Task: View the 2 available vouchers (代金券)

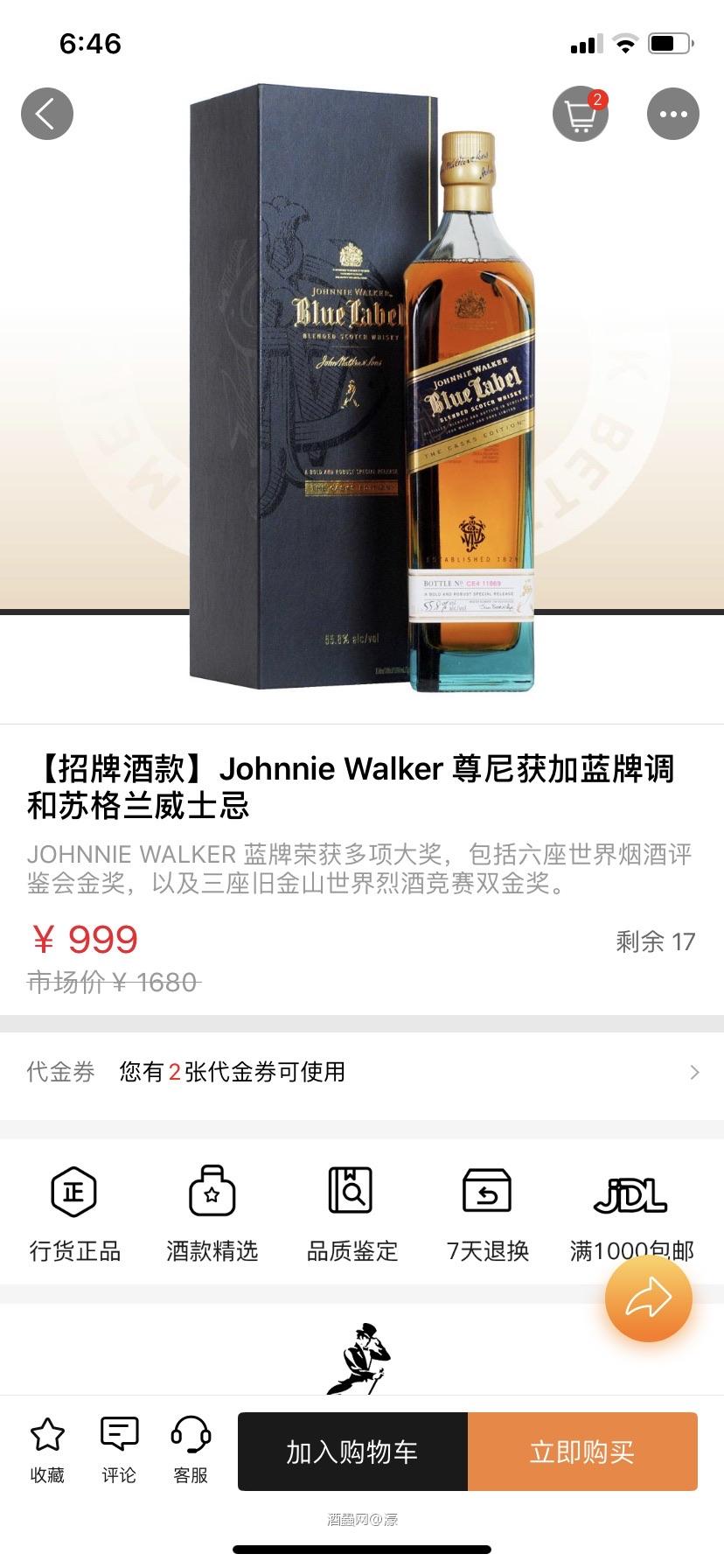Action: [362, 1072]
